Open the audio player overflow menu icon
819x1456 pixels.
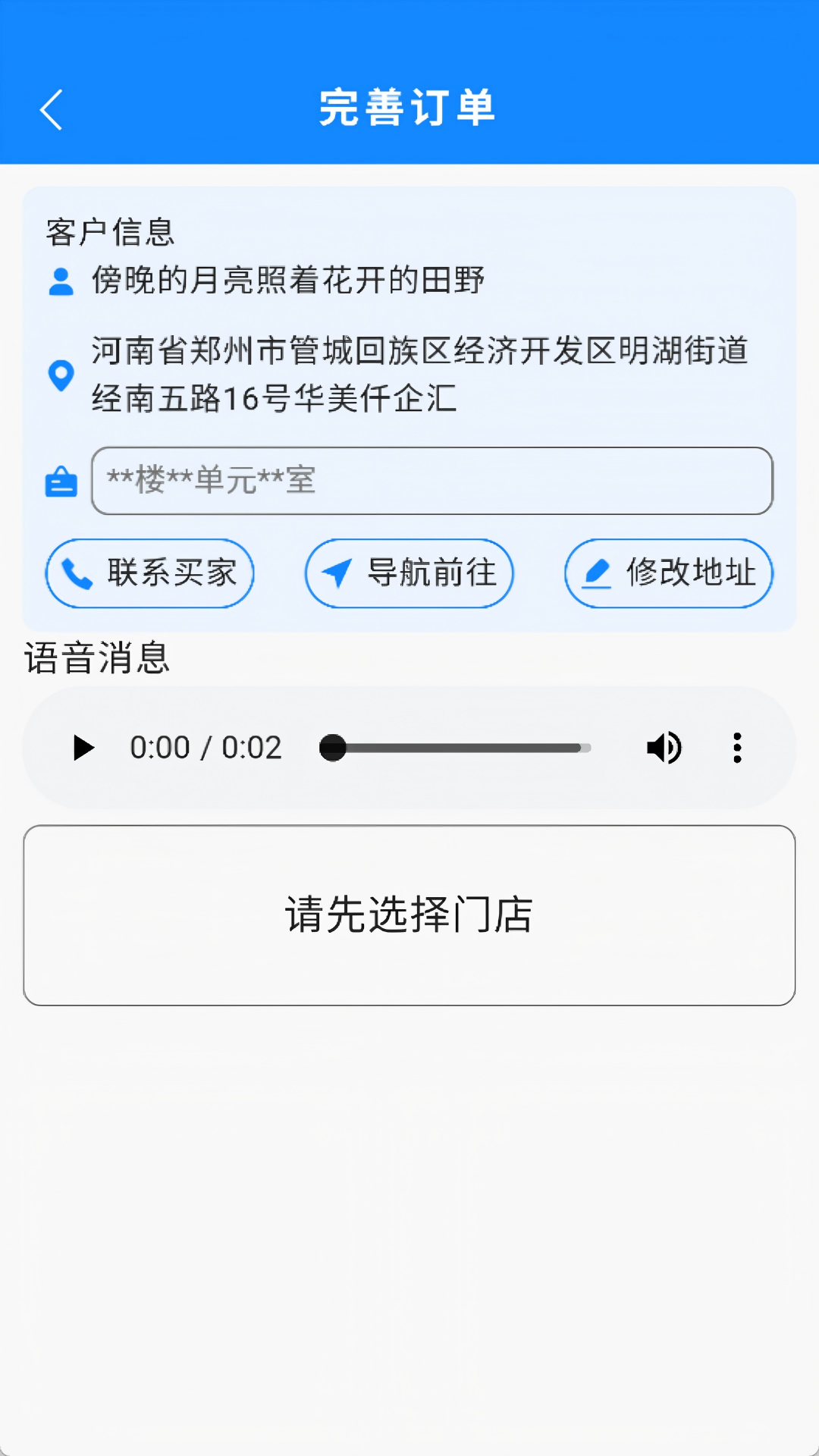coord(736,748)
